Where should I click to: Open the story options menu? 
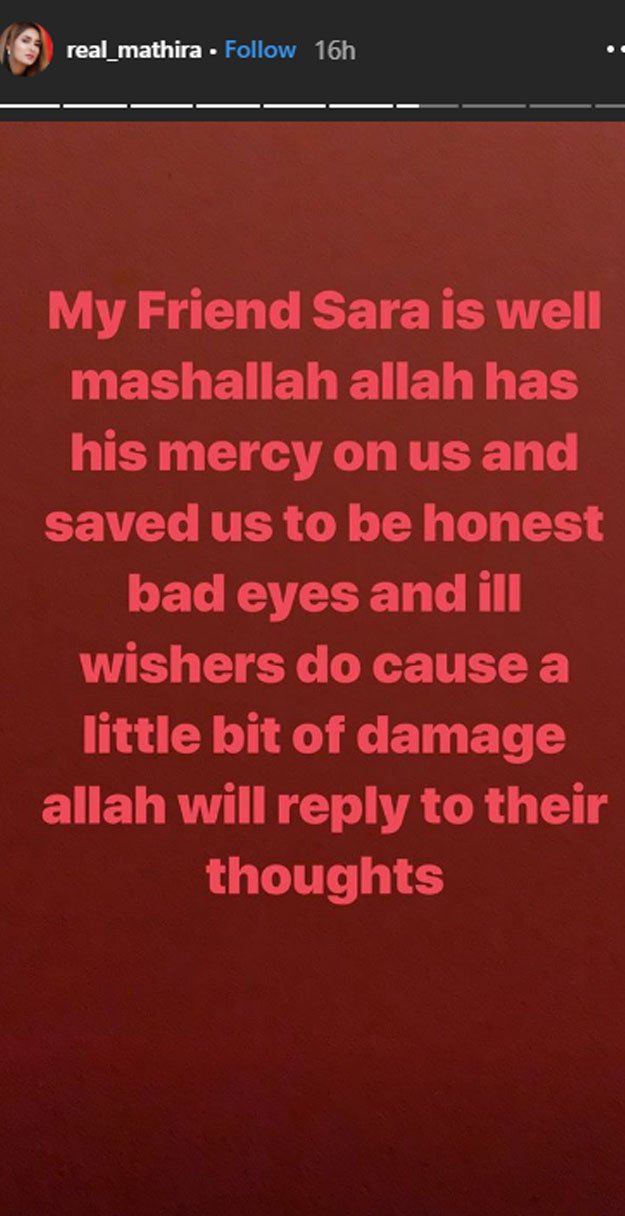[x=614, y=49]
